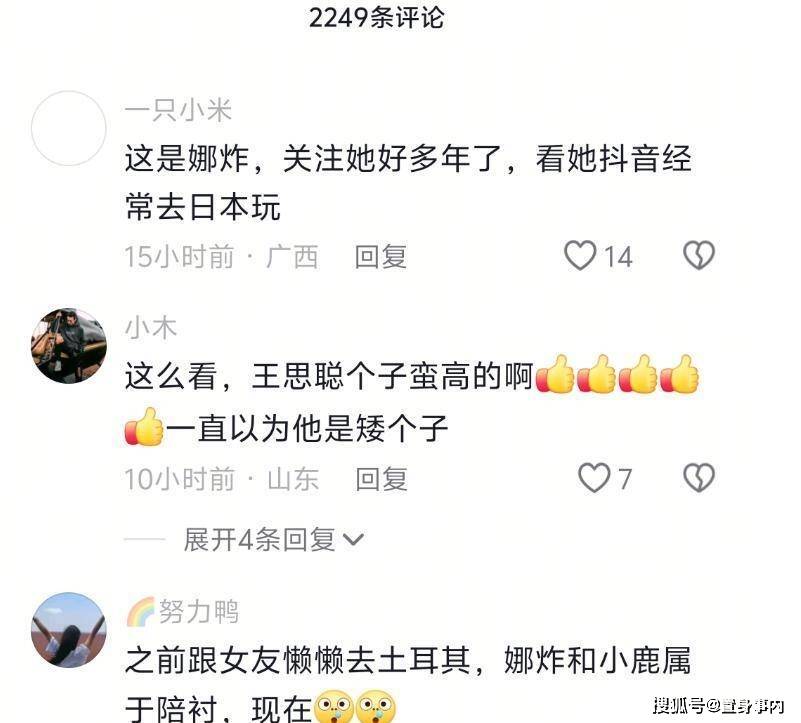
Task: Open 一只小米's profile avatar
Action: point(69,128)
